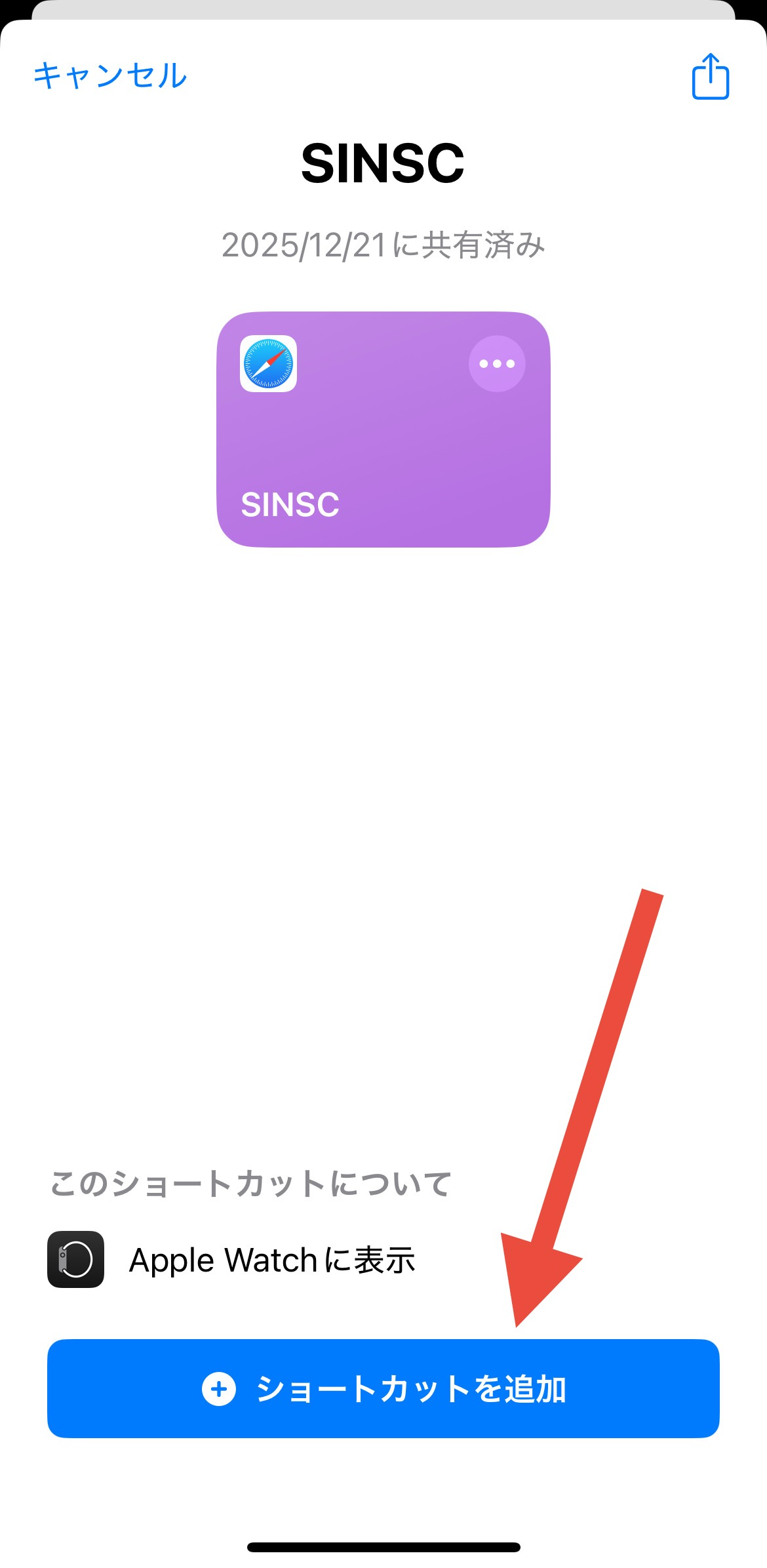Open the three-dot menu on SINSC card
The width and height of the screenshot is (767, 1568).
496,364
